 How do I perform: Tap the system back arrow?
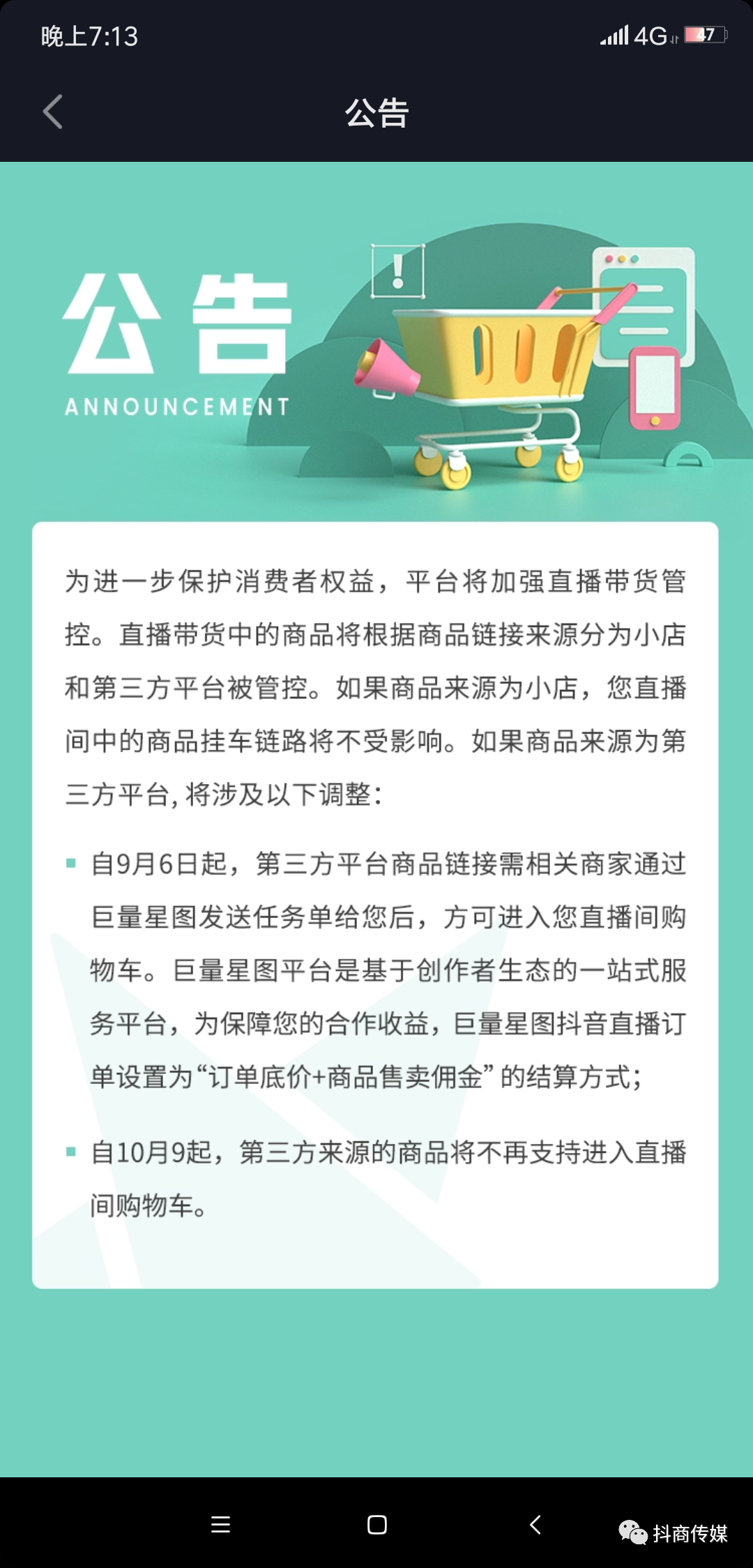click(x=535, y=1525)
